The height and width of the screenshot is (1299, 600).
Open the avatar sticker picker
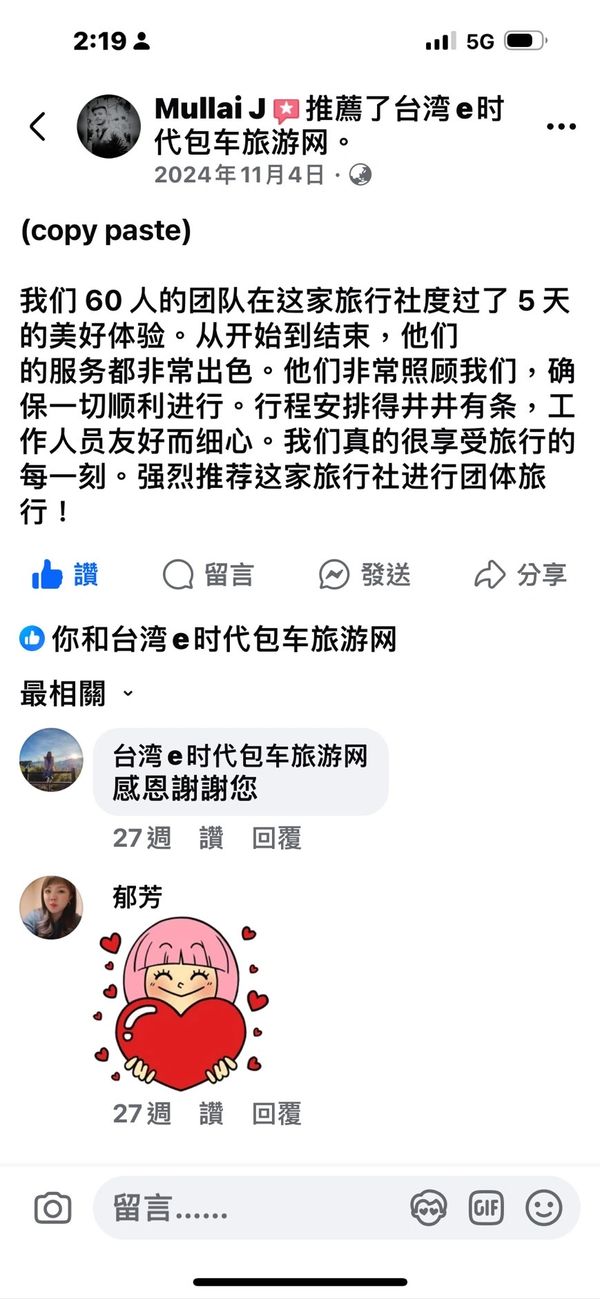click(x=429, y=1209)
